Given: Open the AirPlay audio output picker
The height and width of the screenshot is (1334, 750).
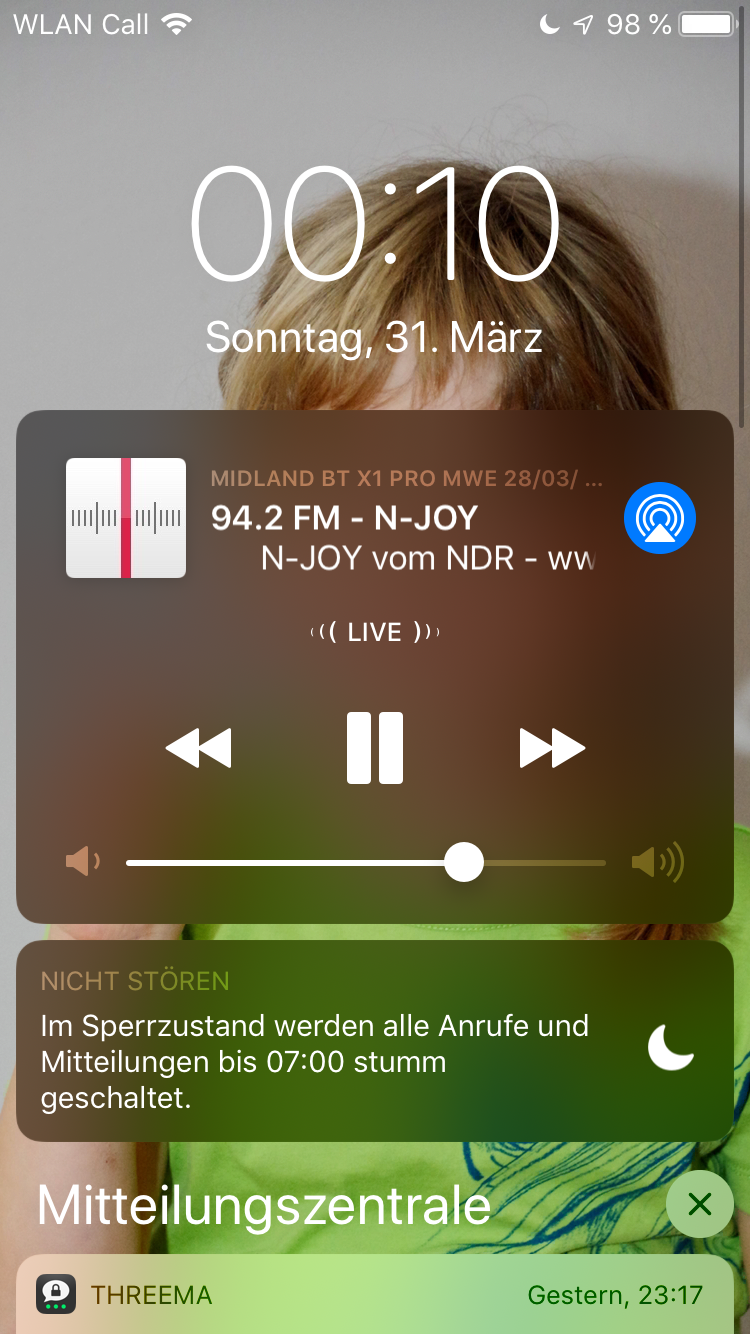Looking at the screenshot, I should point(660,518).
